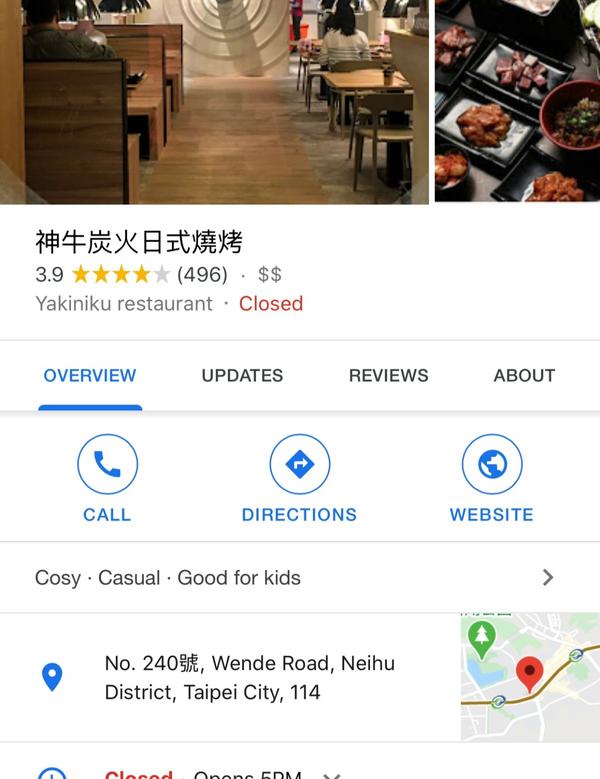Open the Updates tab
Viewport: 600px width, 779px height.
[242, 376]
